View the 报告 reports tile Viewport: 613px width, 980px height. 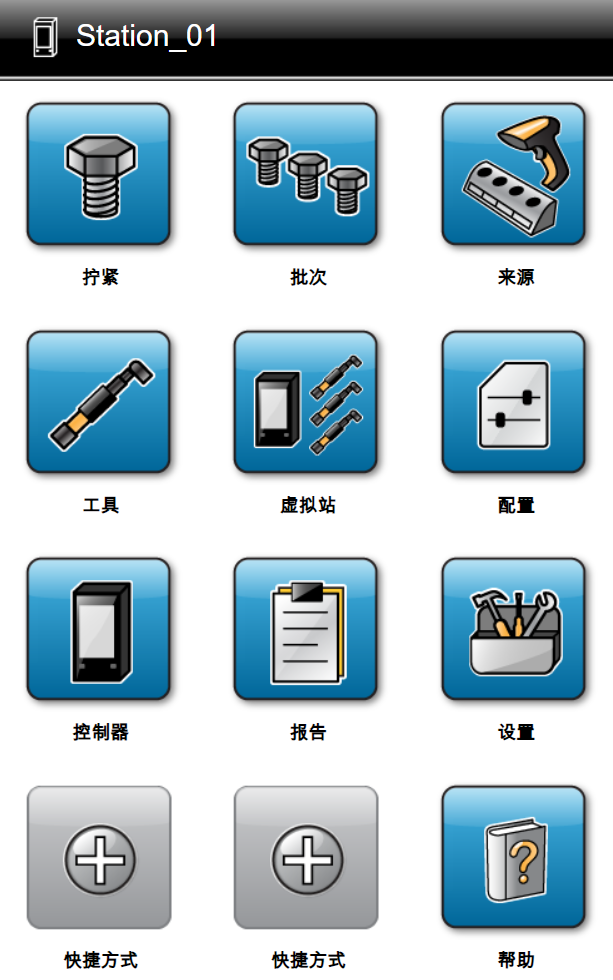306,629
